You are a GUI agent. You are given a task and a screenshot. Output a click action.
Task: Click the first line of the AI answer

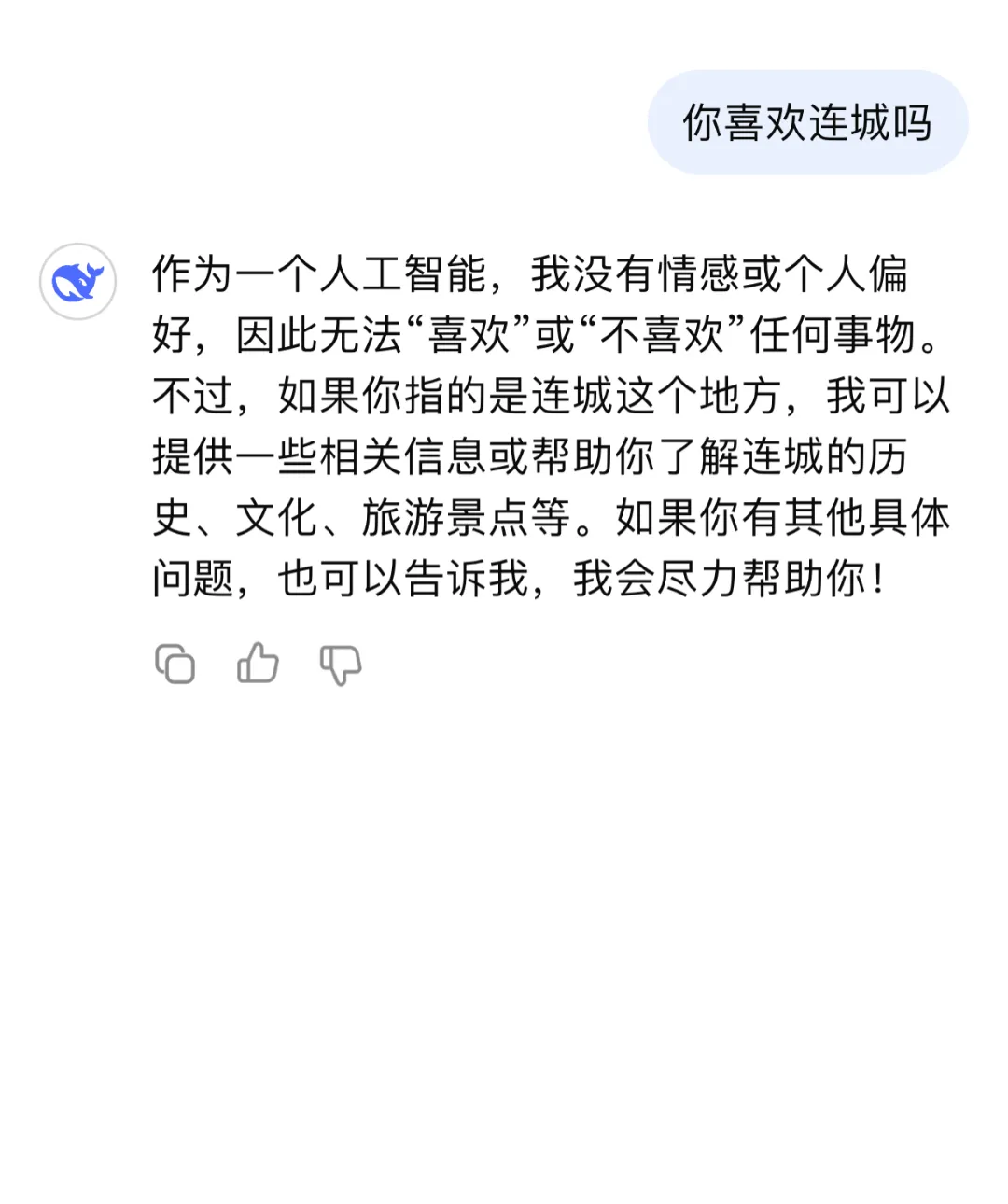[x=532, y=273]
